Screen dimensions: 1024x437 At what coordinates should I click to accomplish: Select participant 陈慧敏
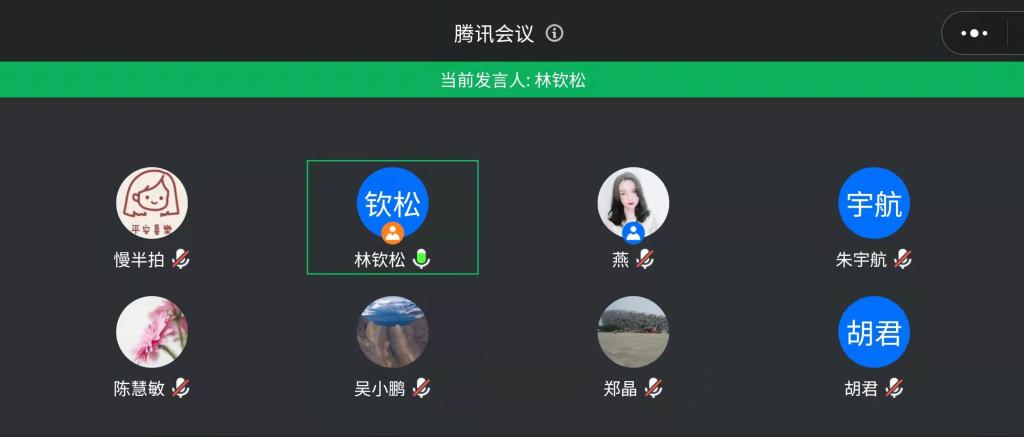pyautogui.click(x=152, y=333)
